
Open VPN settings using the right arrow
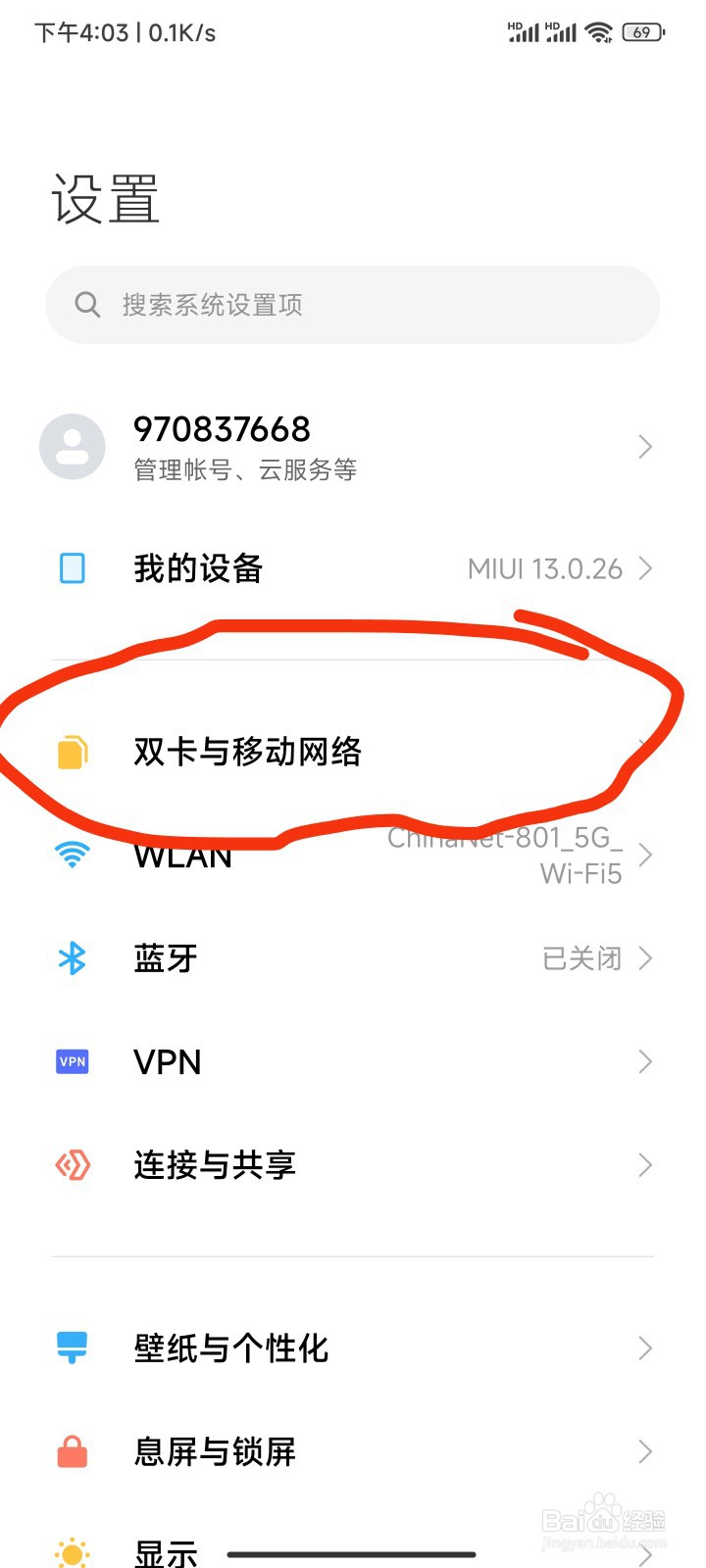[645, 1060]
